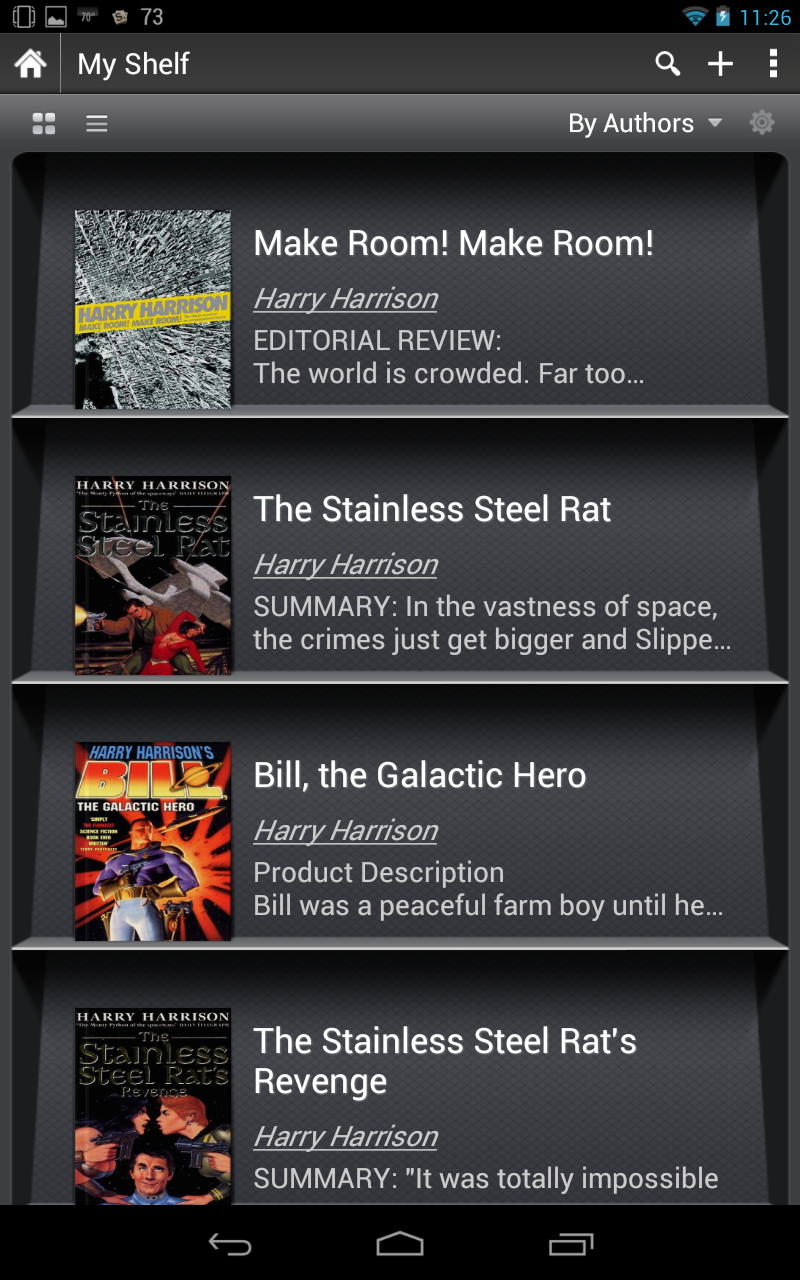800x1280 pixels.
Task: Go to the home icon
Action: point(31,64)
